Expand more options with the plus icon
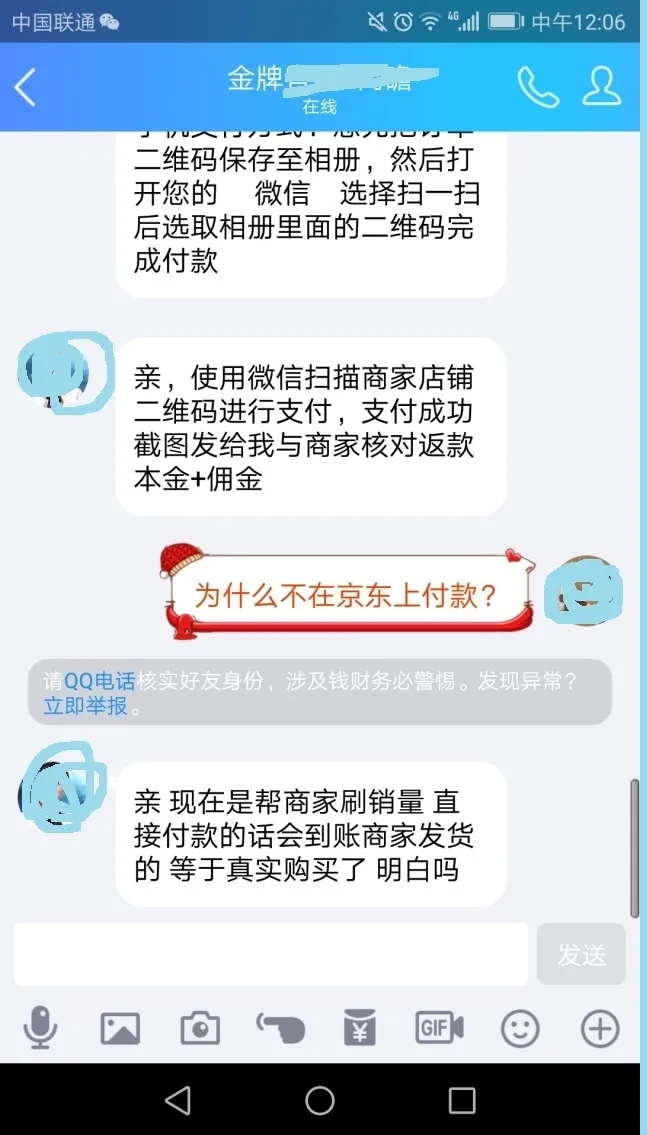This screenshot has width=647, height=1135. coord(600,1027)
